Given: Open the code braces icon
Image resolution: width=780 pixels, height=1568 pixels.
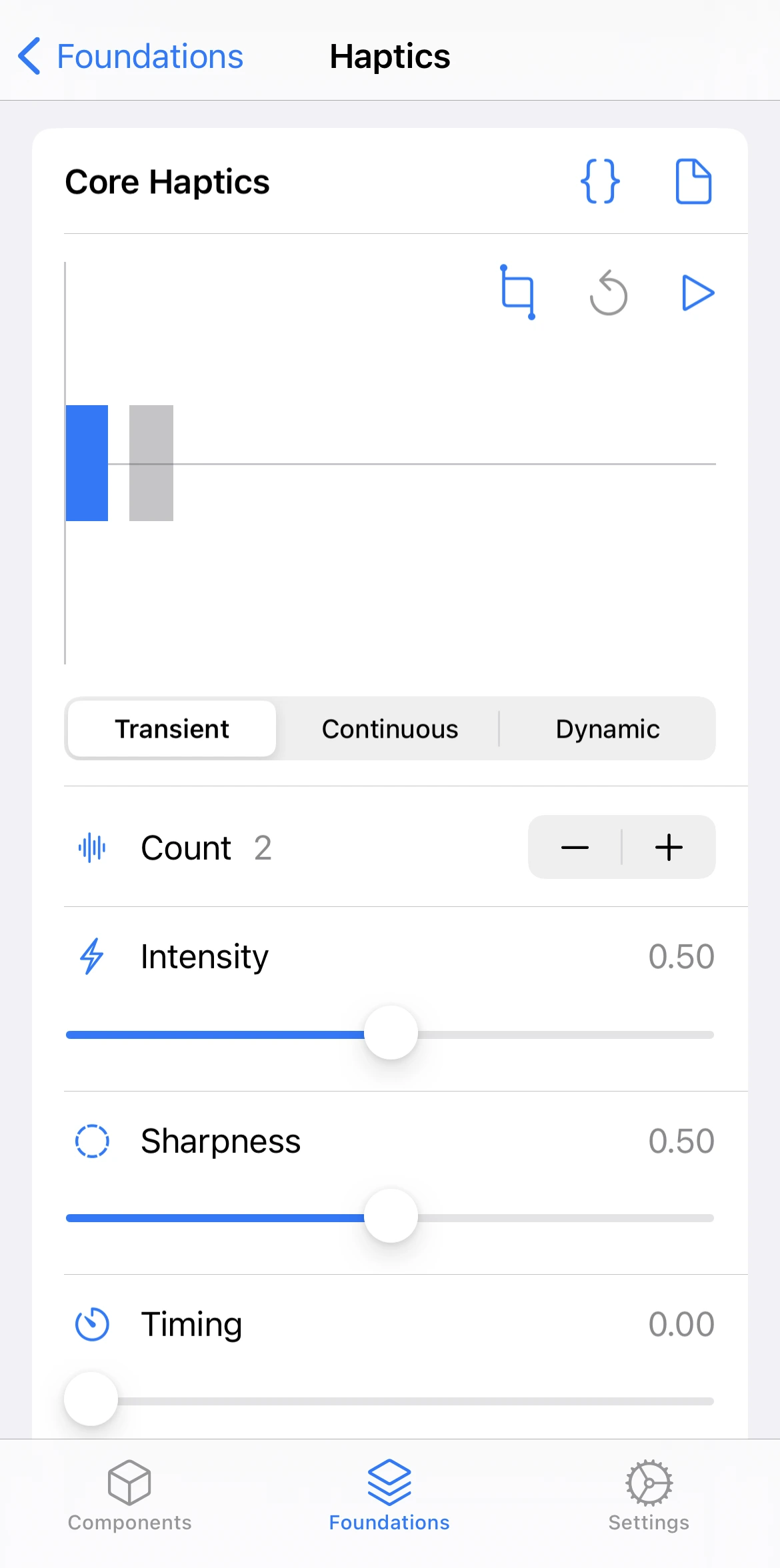Looking at the screenshot, I should 600,181.
